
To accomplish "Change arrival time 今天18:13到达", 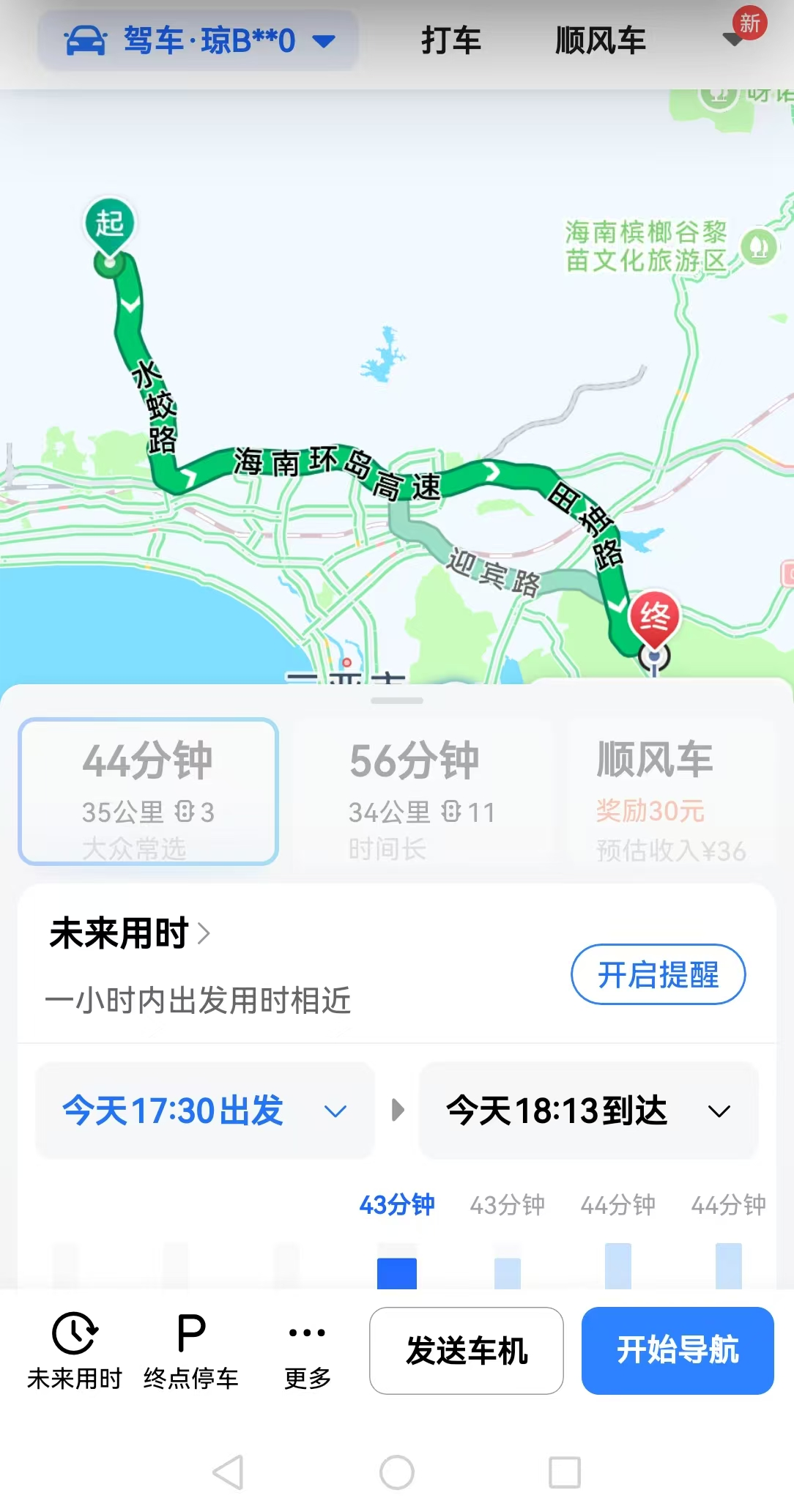I will (588, 1111).
